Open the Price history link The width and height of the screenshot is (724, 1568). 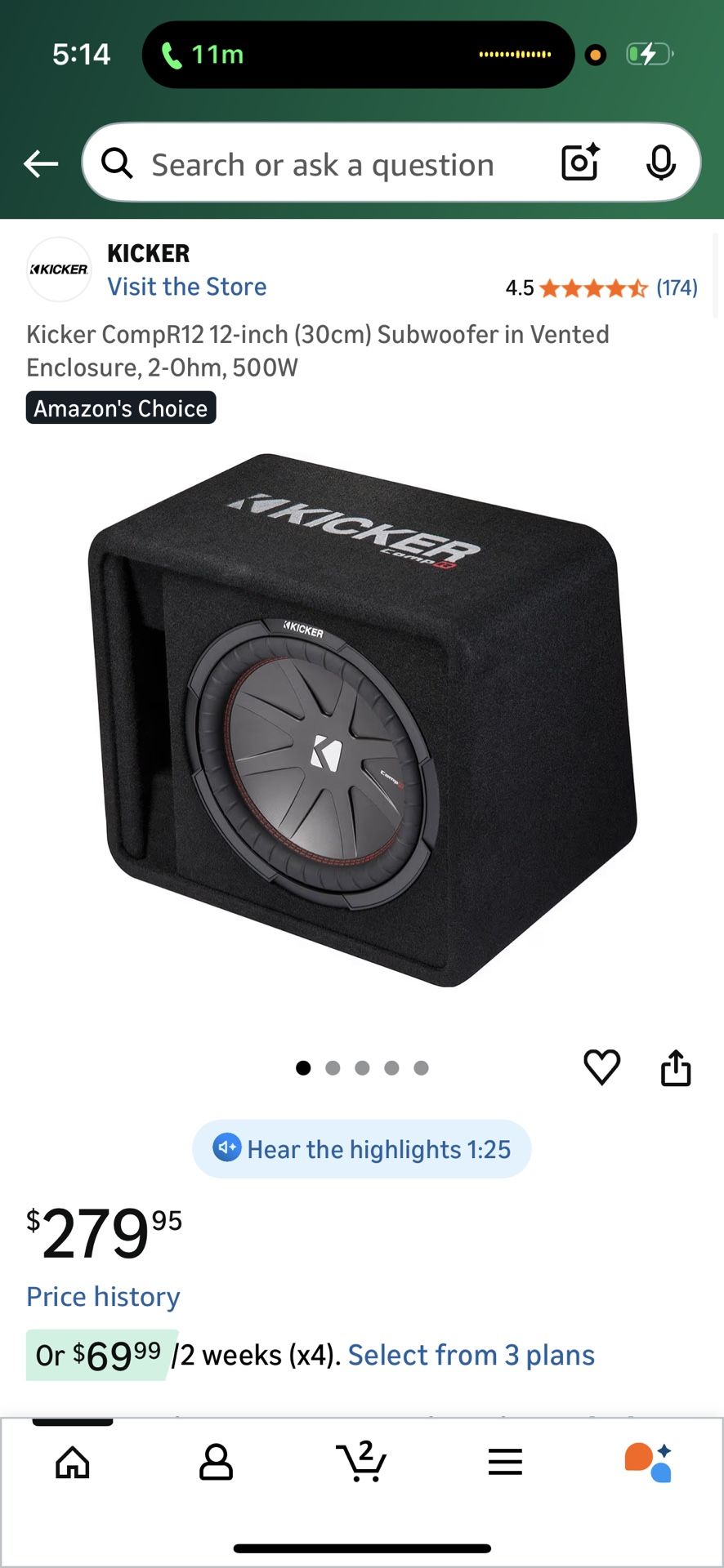click(x=103, y=1296)
